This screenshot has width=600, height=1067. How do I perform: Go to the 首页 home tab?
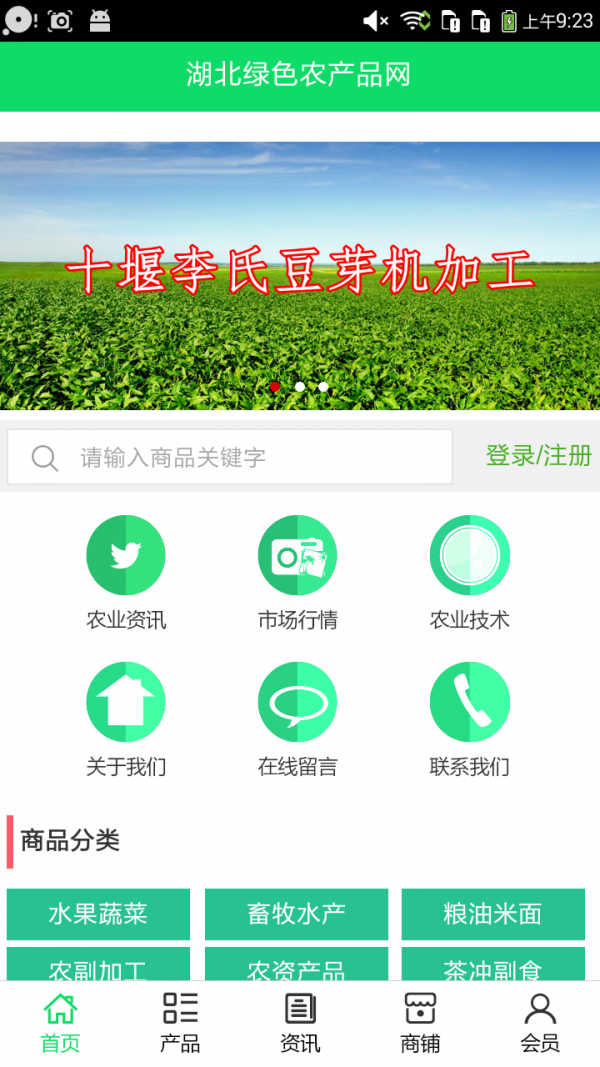60,1023
